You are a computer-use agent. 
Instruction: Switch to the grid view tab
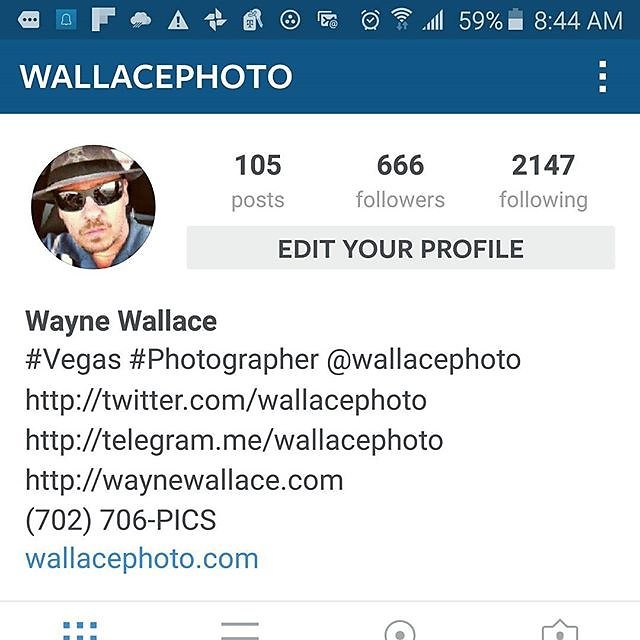tap(80, 629)
